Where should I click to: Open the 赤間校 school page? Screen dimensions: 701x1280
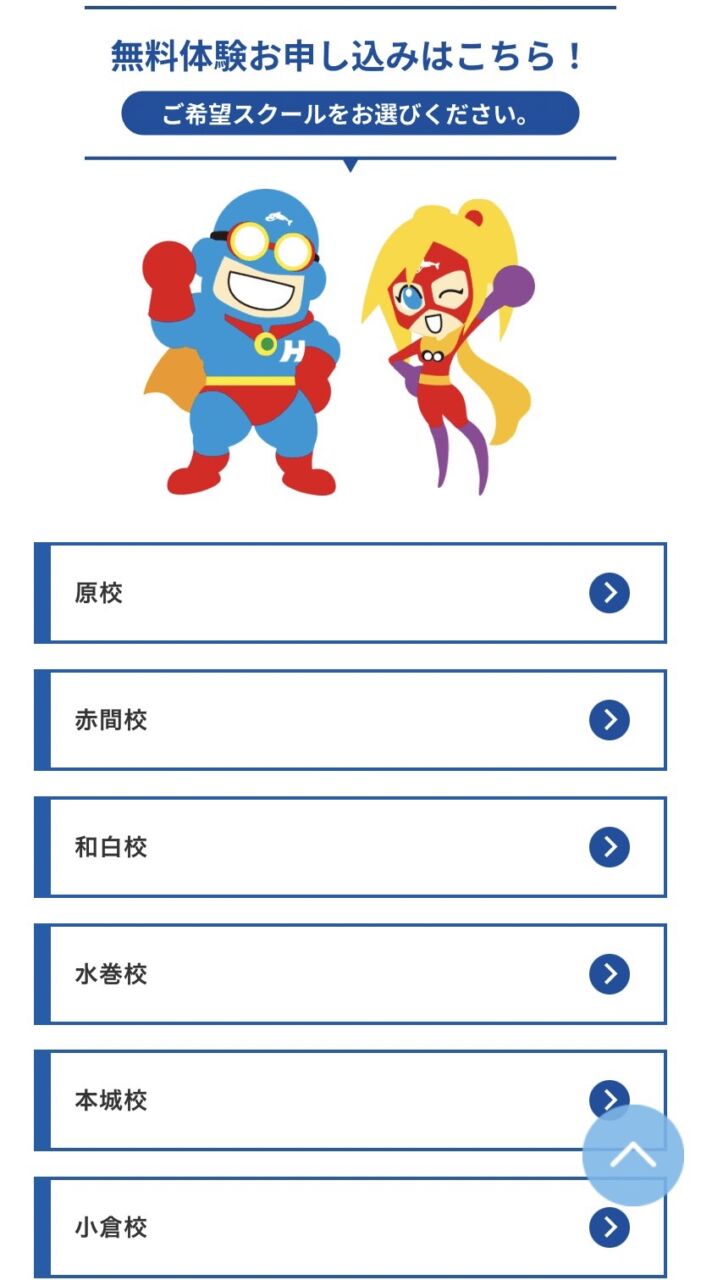coord(350,720)
